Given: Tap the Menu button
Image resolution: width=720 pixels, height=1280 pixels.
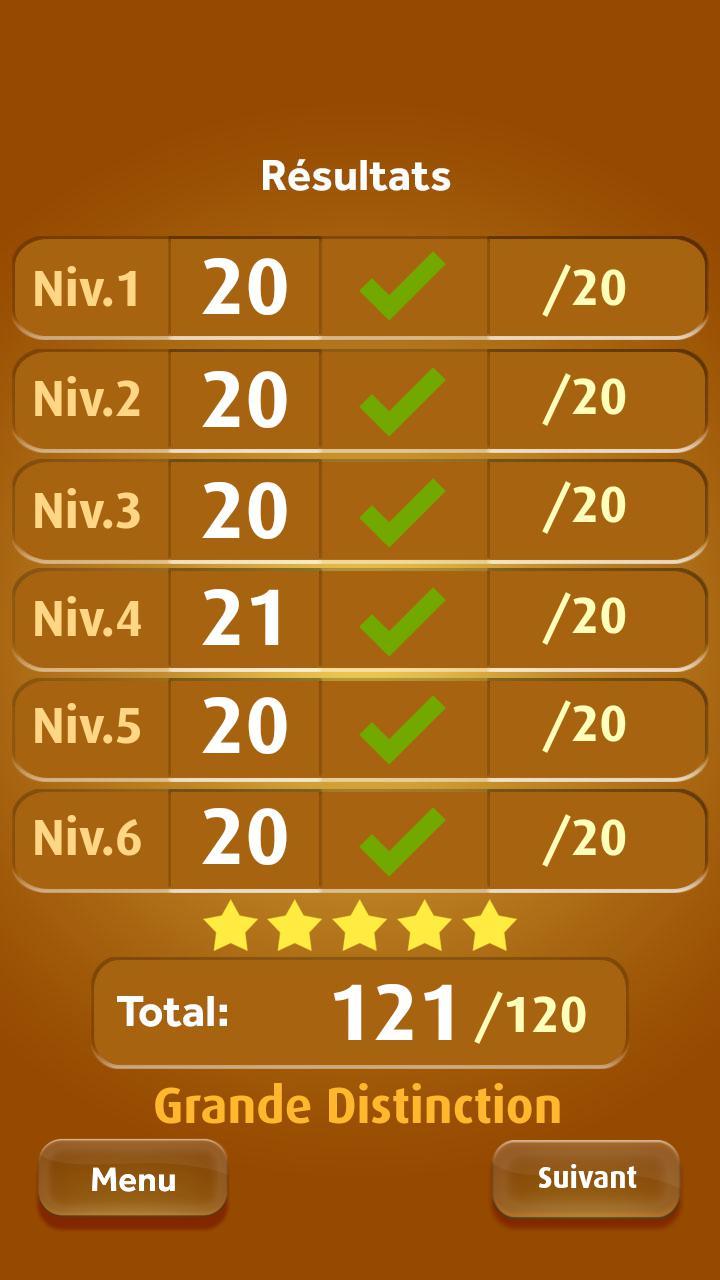Looking at the screenshot, I should click(133, 1178).
